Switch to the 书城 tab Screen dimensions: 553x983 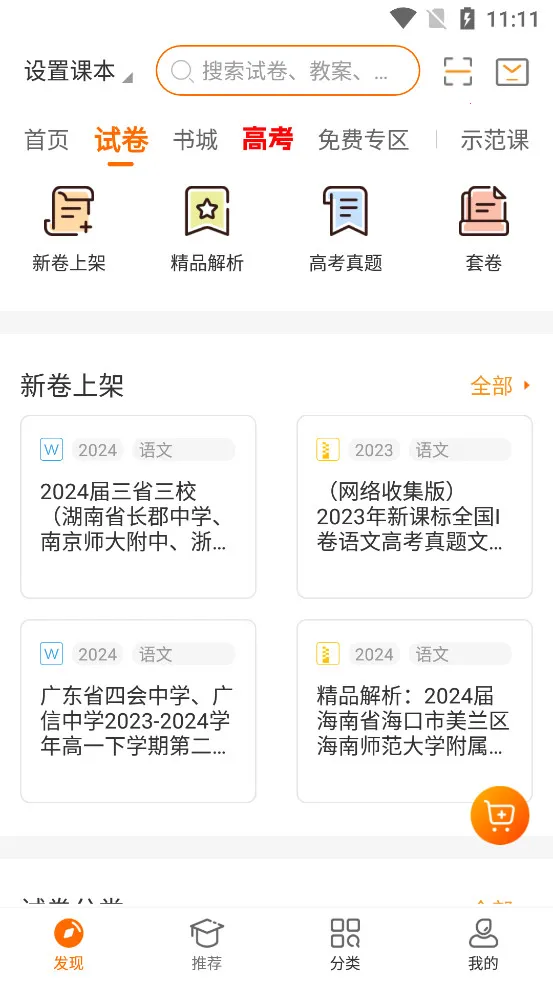(195, 140)
